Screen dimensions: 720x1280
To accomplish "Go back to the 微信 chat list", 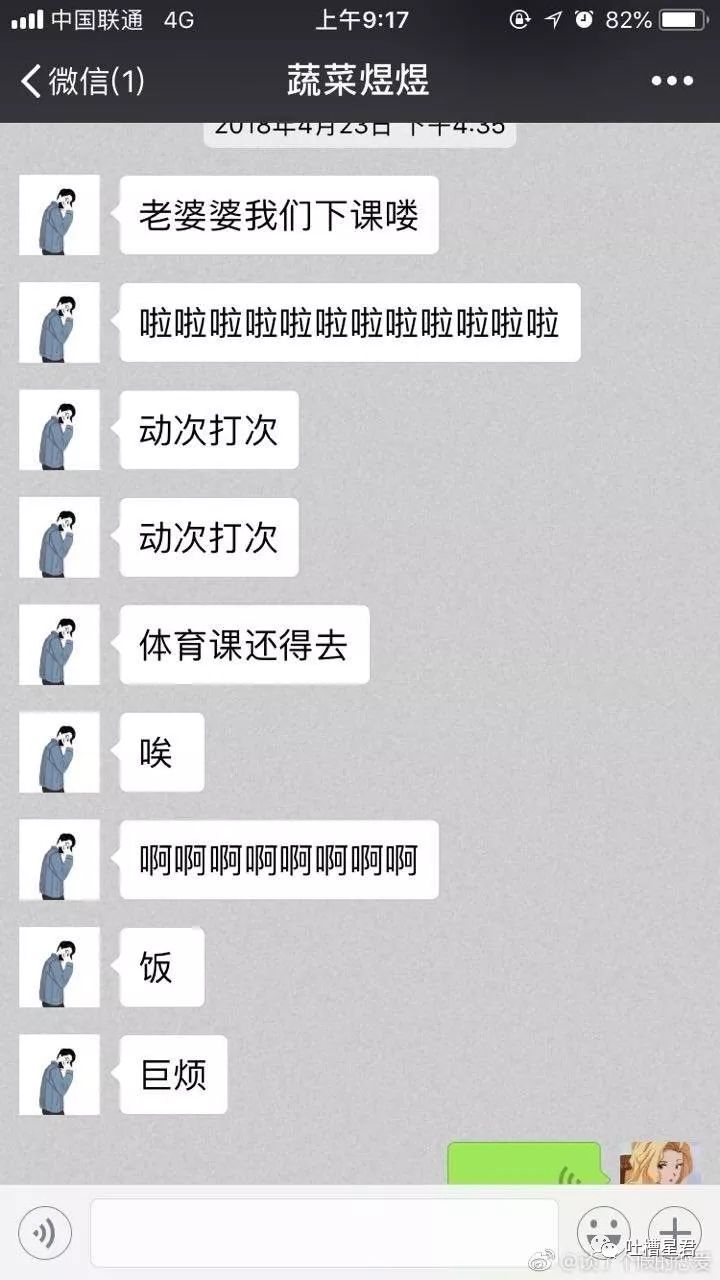I will [x=82, y=81].
